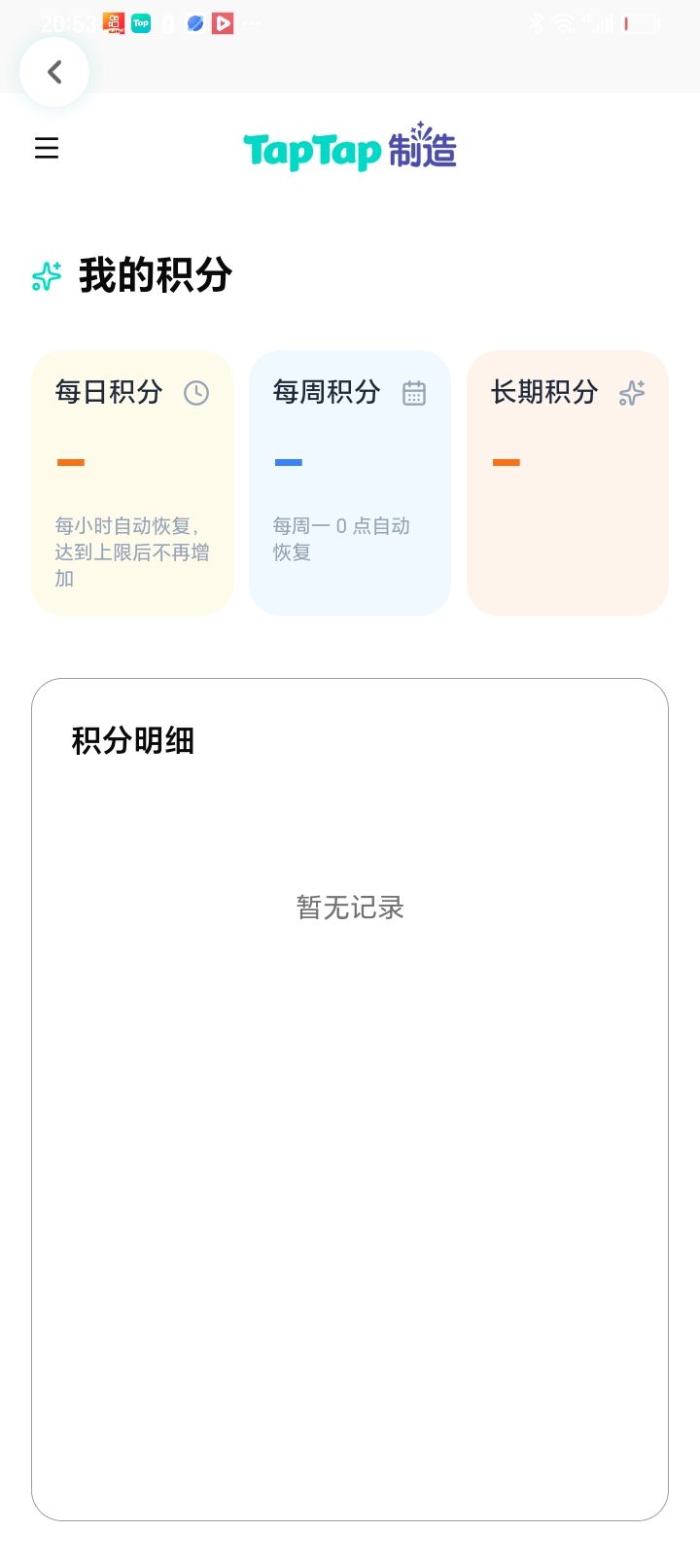Tap the ellipsis icon among notification icons
The image size is (700, 1568).
(250, 22)
